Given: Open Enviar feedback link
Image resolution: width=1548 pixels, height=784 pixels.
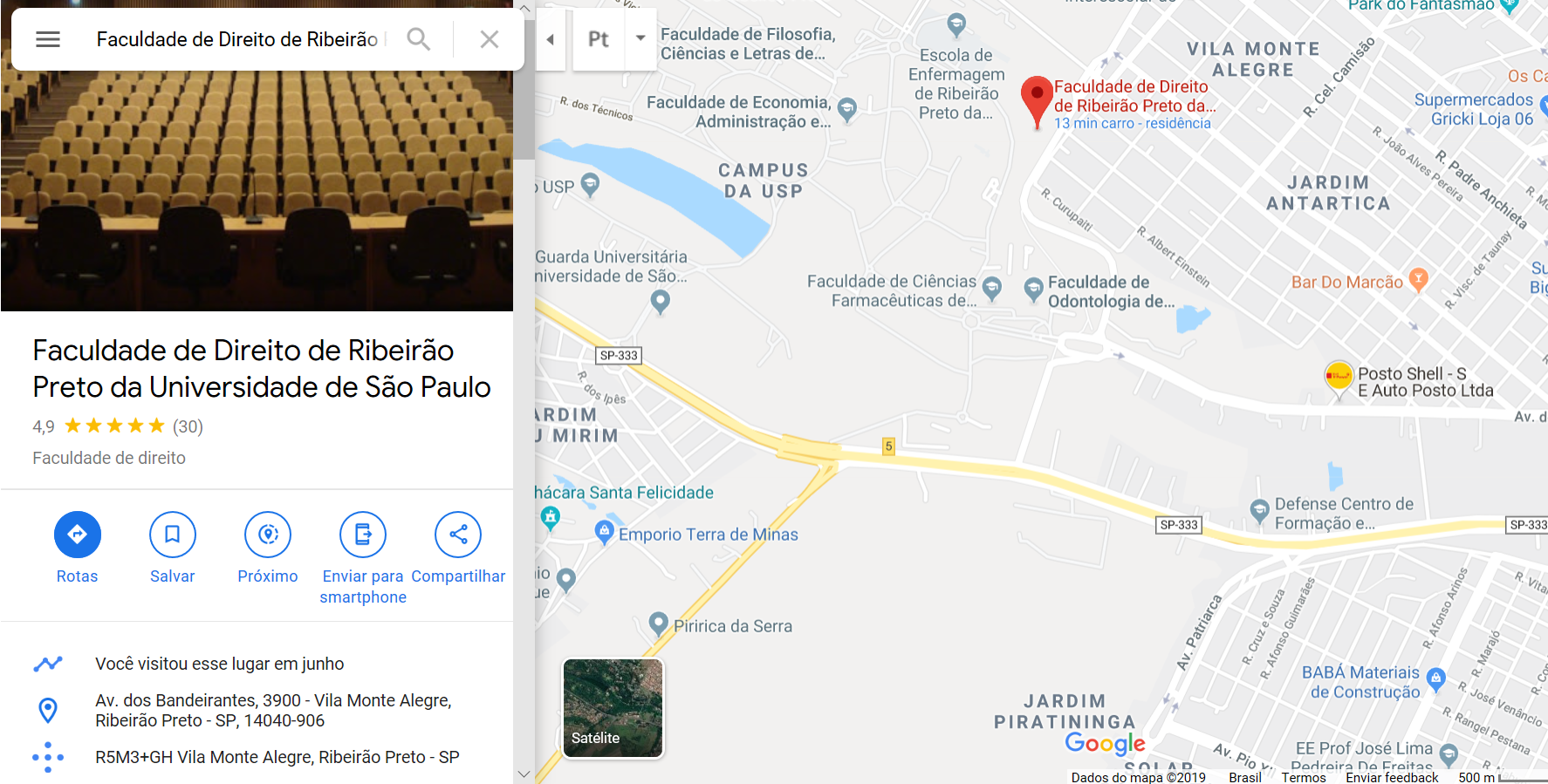Looking at the screenshot, I should coord(1392,777).
